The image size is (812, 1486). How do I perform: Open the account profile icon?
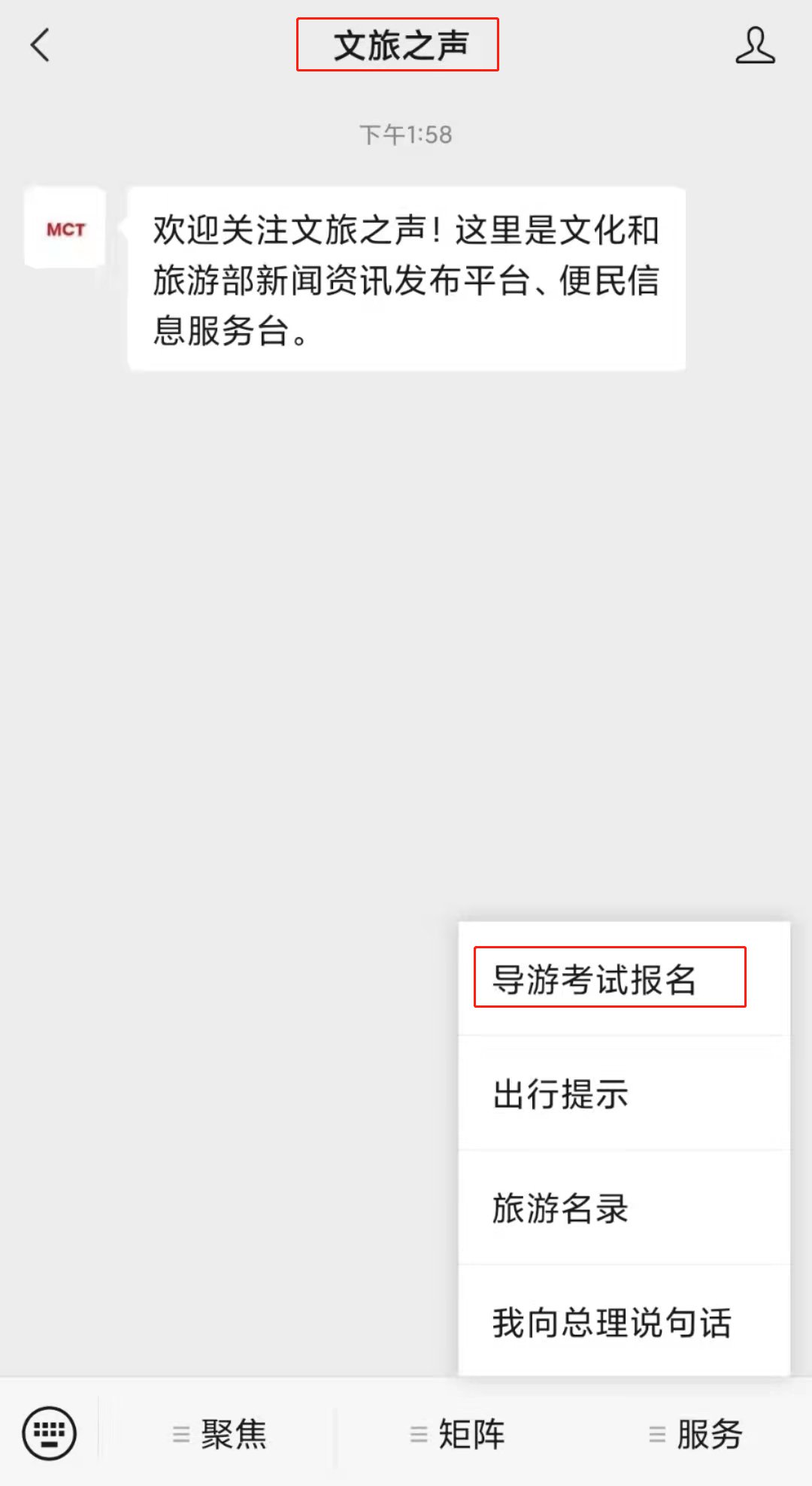(755, 46)
